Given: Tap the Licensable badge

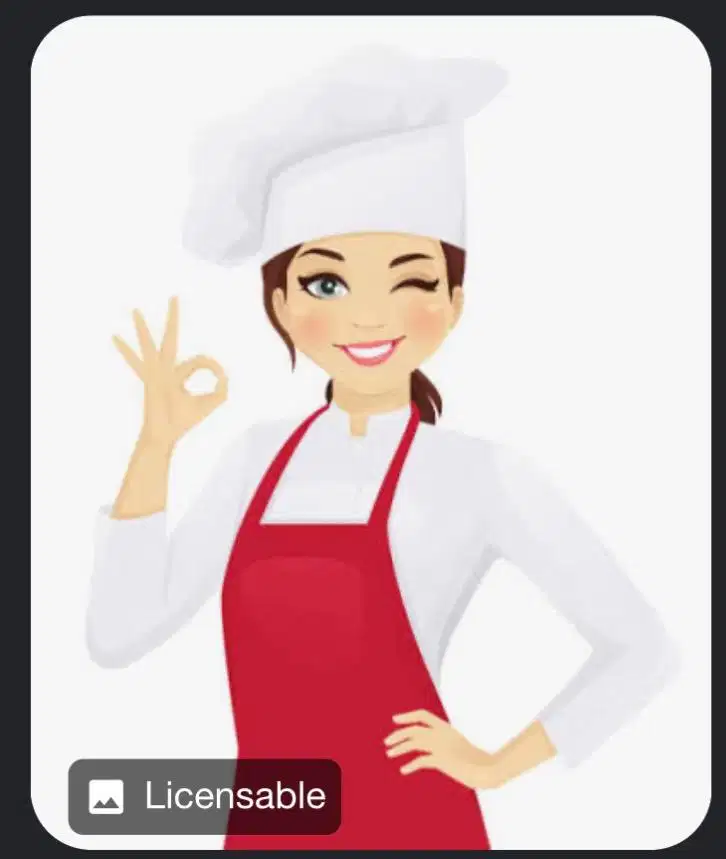Looking at the screenshot, I should [x=205, y=796].
